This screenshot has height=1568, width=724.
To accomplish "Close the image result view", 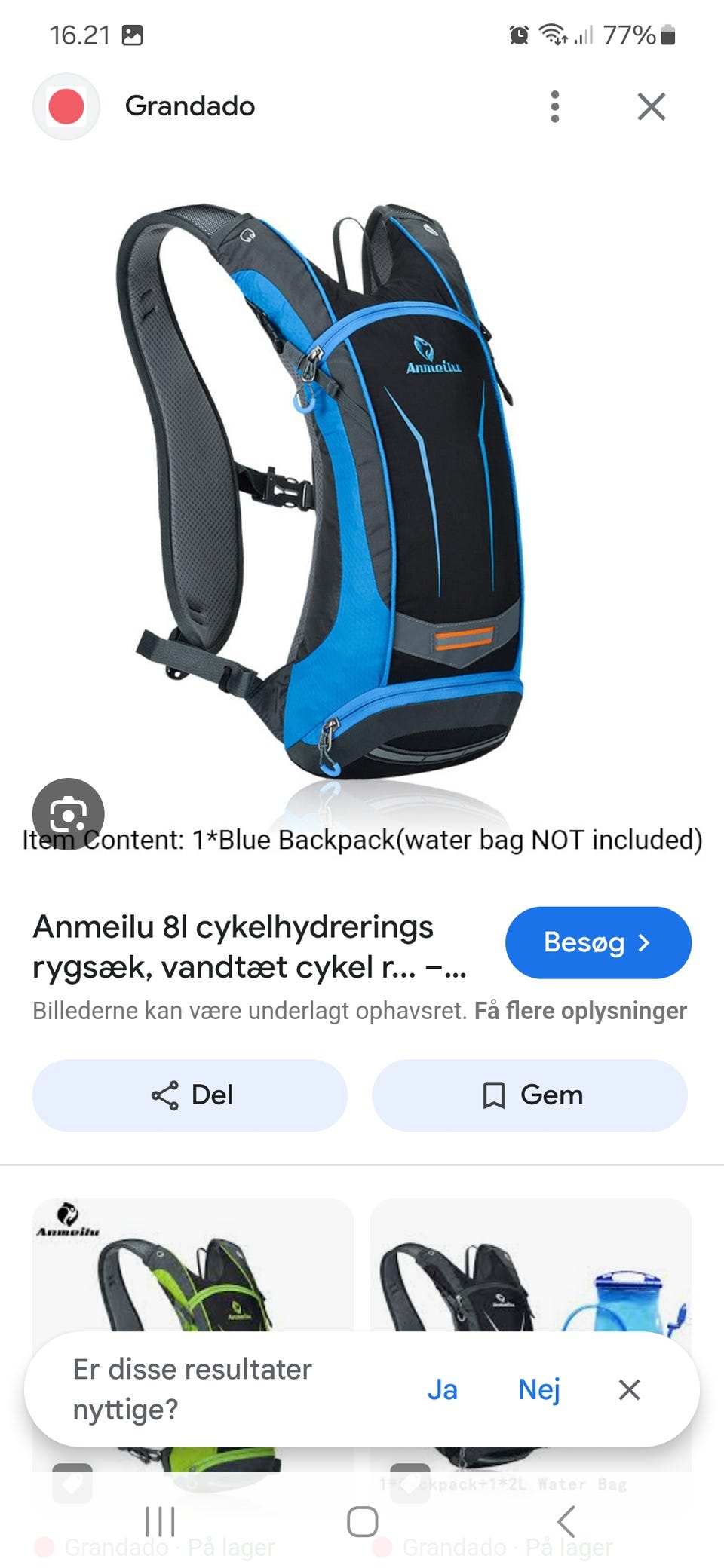I will (x=652, y=106).
